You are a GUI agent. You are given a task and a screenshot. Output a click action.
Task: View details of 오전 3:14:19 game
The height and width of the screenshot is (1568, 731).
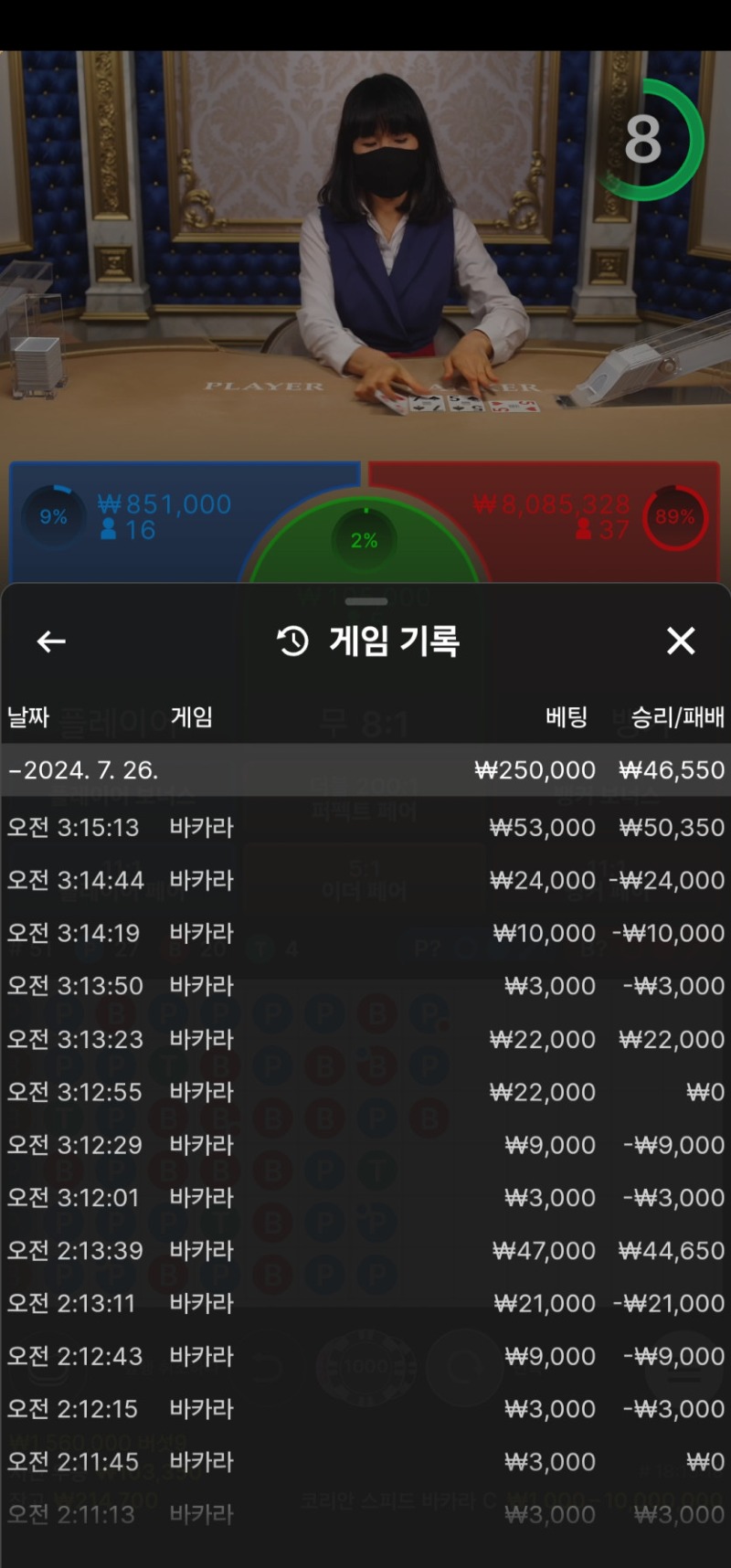pyautogui.click(x=365, y=934)
